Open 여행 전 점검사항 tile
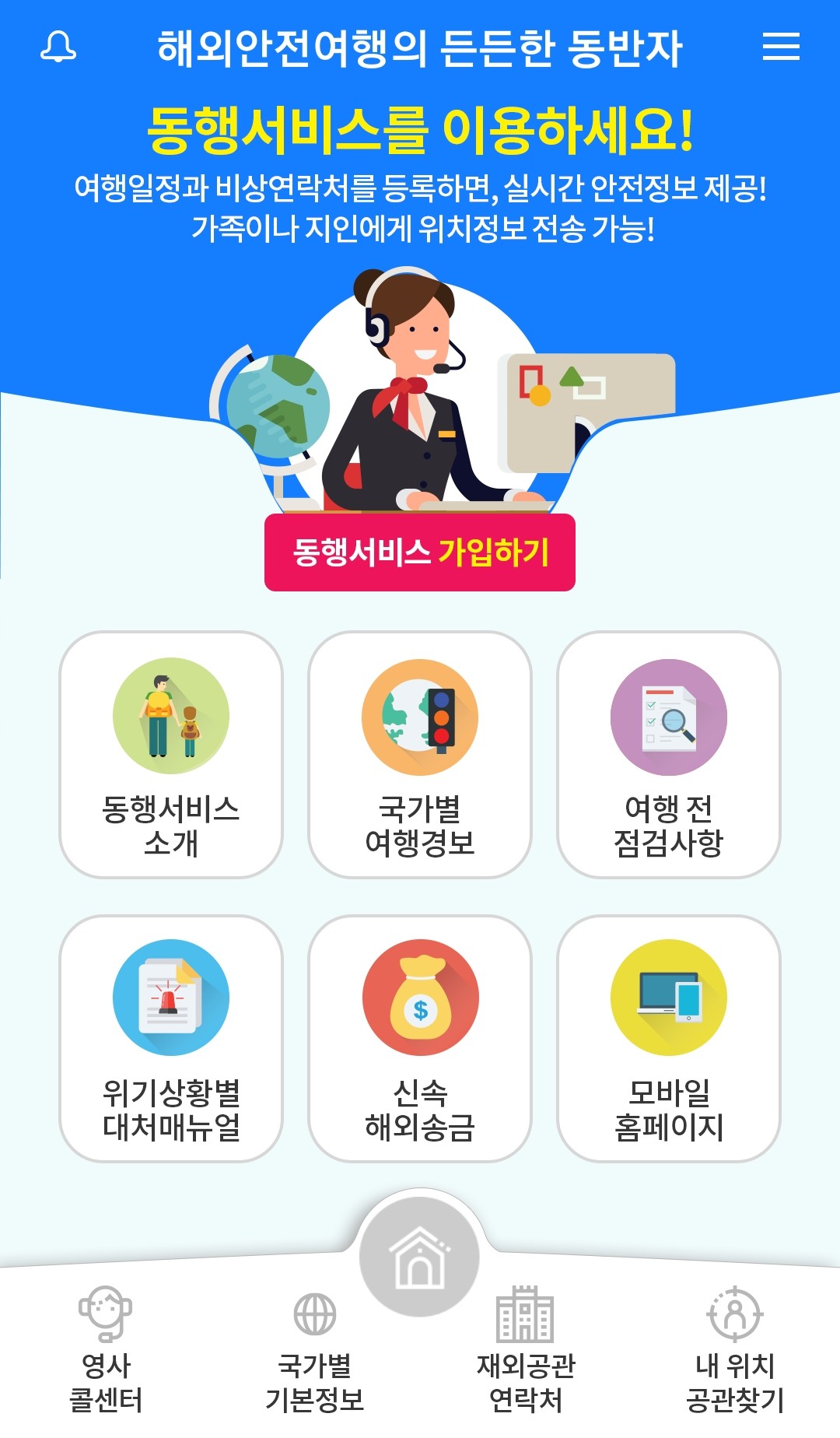 (x=669, y=755)
